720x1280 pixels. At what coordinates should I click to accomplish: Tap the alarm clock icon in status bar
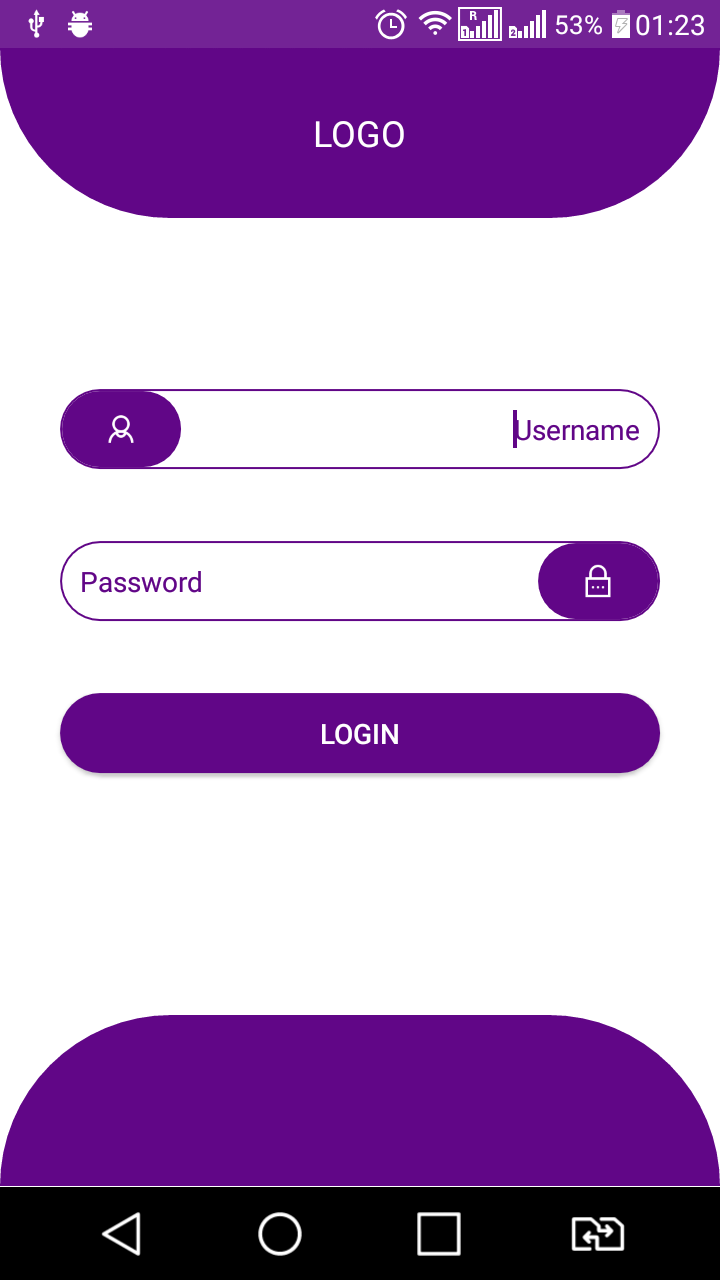[390, 23]
